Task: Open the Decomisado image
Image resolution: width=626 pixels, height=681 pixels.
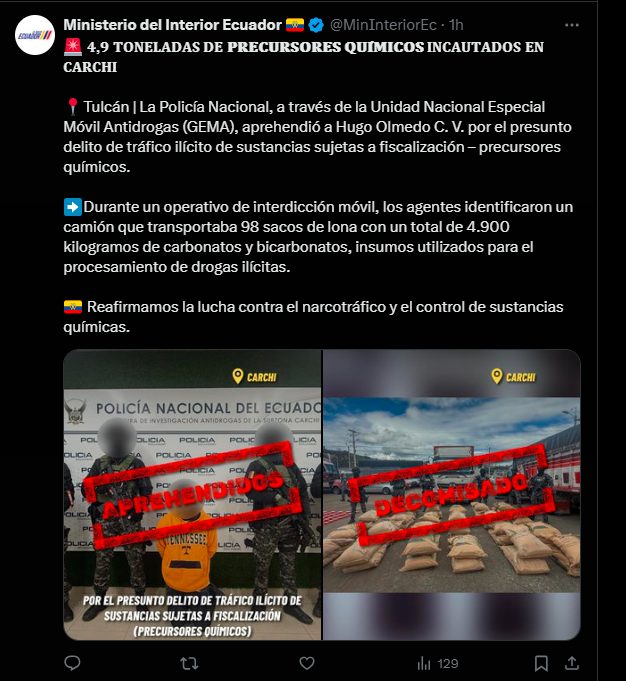Action: click(x=452, y=495)
